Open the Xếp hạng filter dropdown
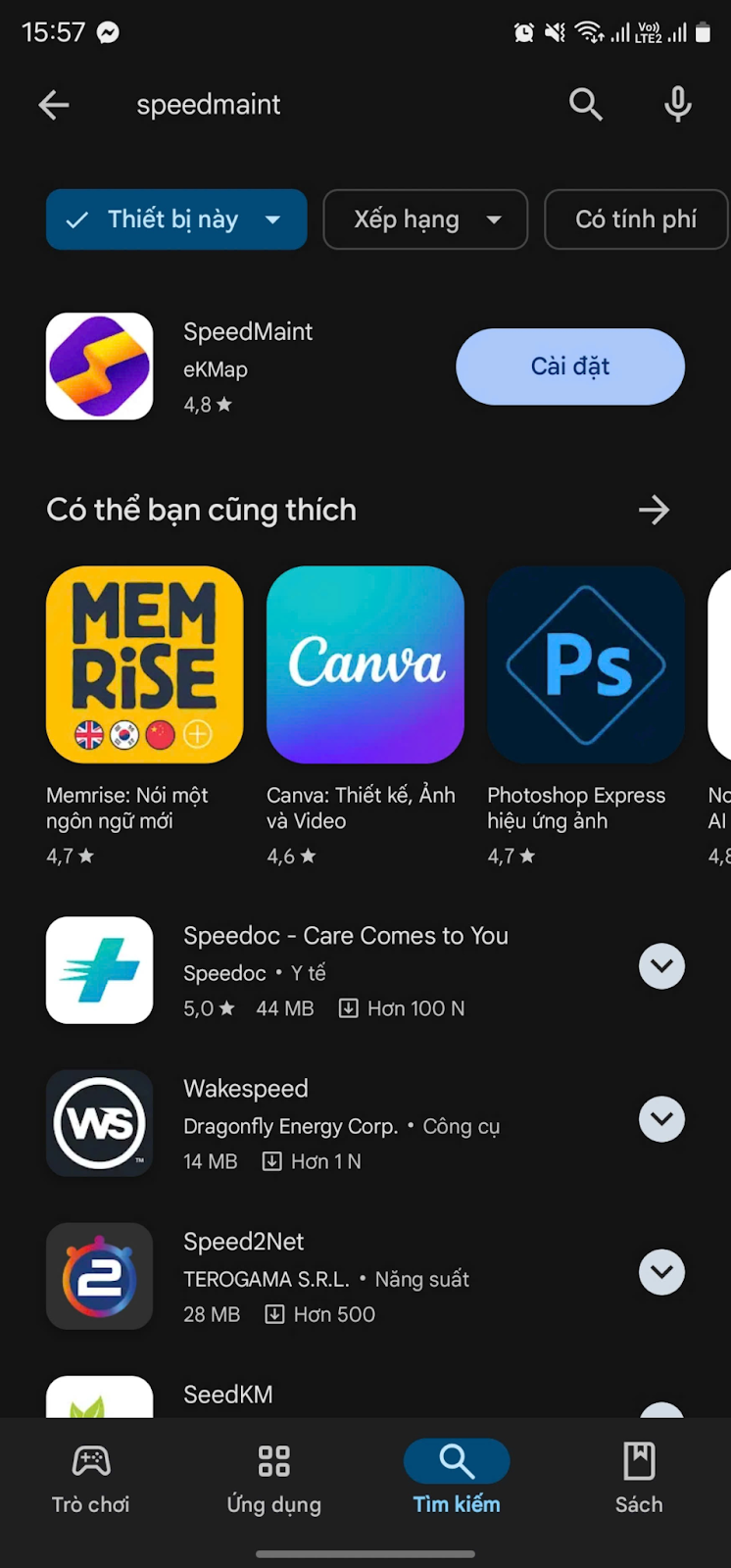The image size is (731, 1568). pos(425,220)
